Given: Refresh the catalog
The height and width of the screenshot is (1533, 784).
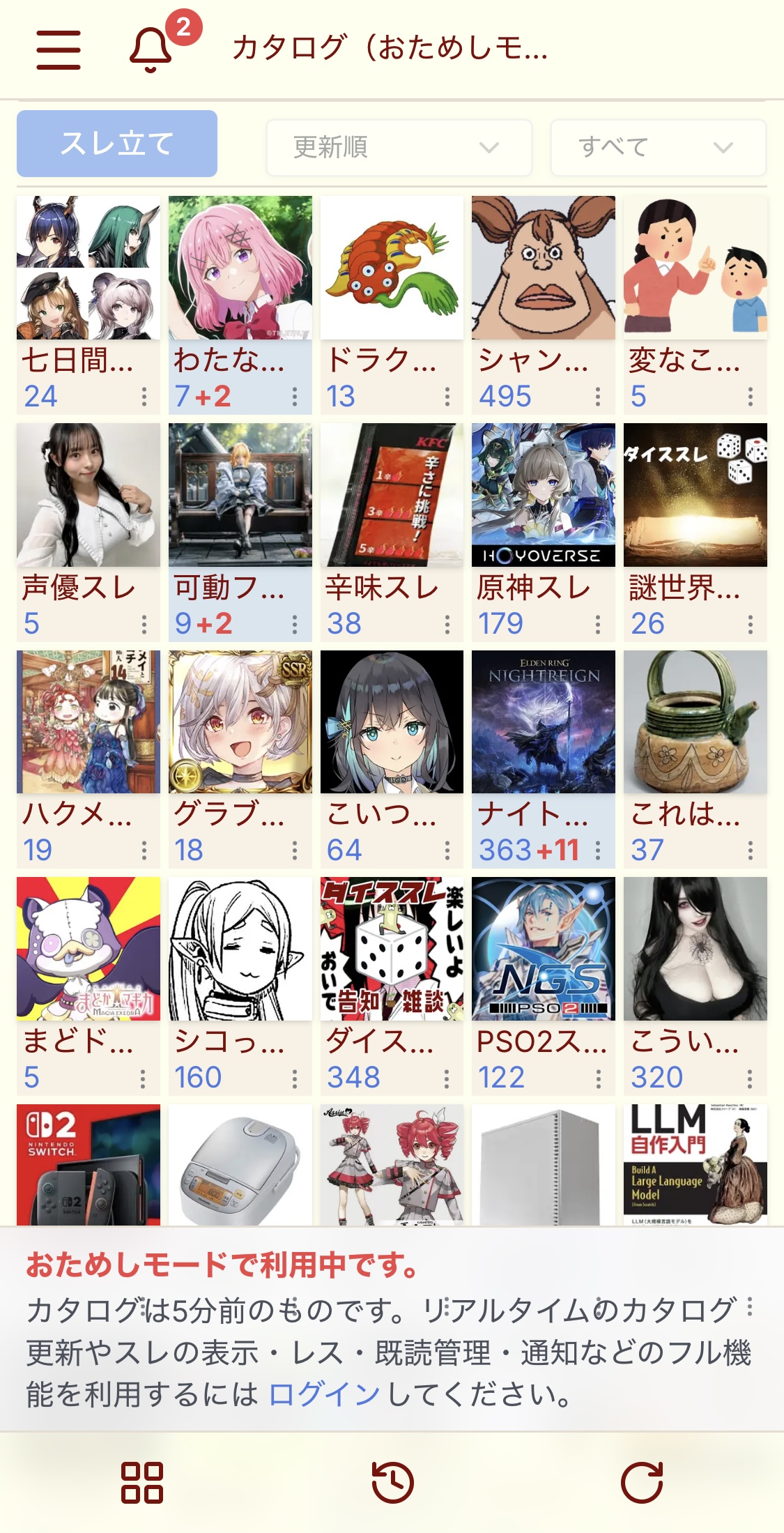Looking at the screenshot, I should 642,1482.
